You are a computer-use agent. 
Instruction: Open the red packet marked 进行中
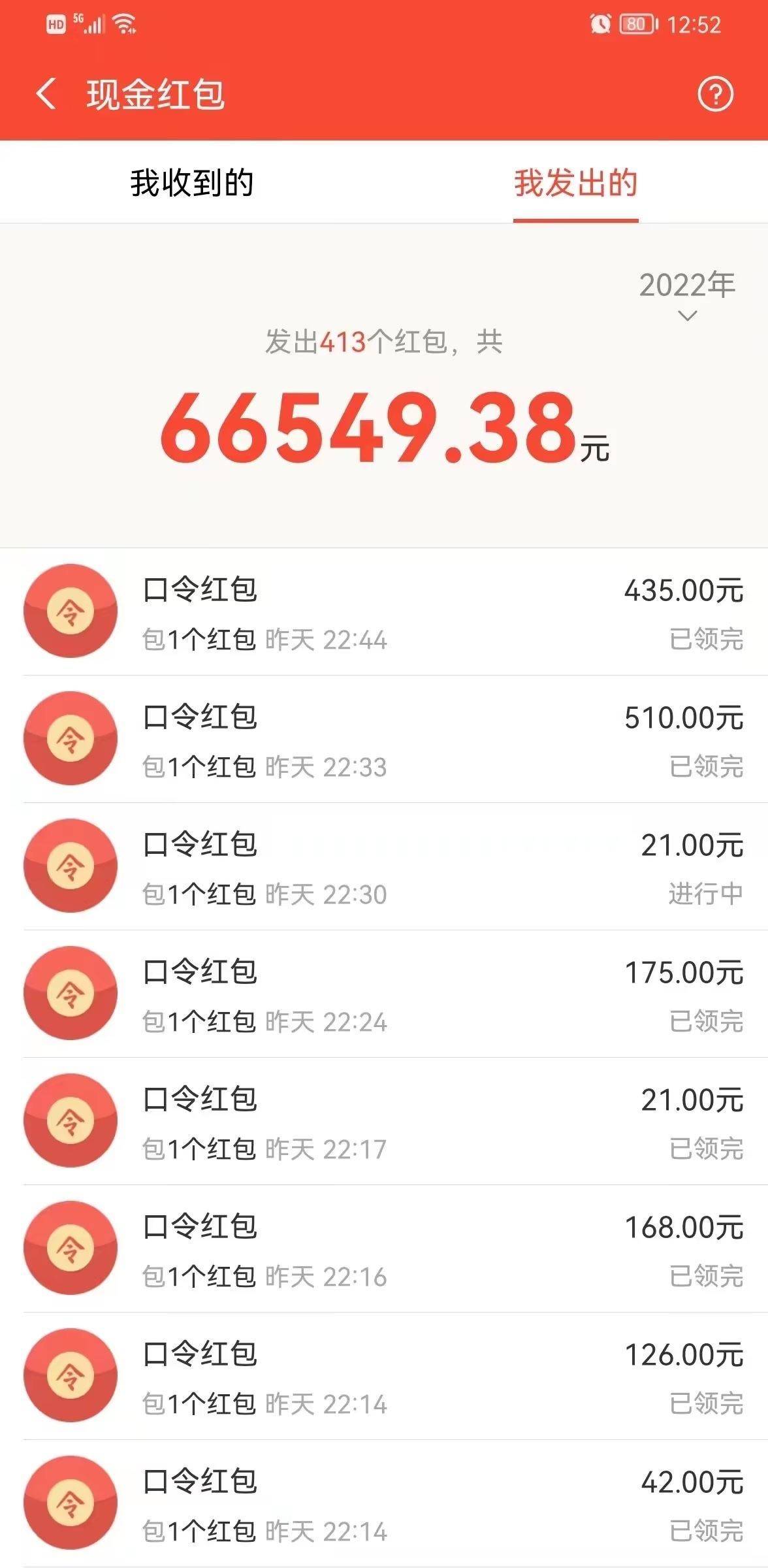[384, 867]
